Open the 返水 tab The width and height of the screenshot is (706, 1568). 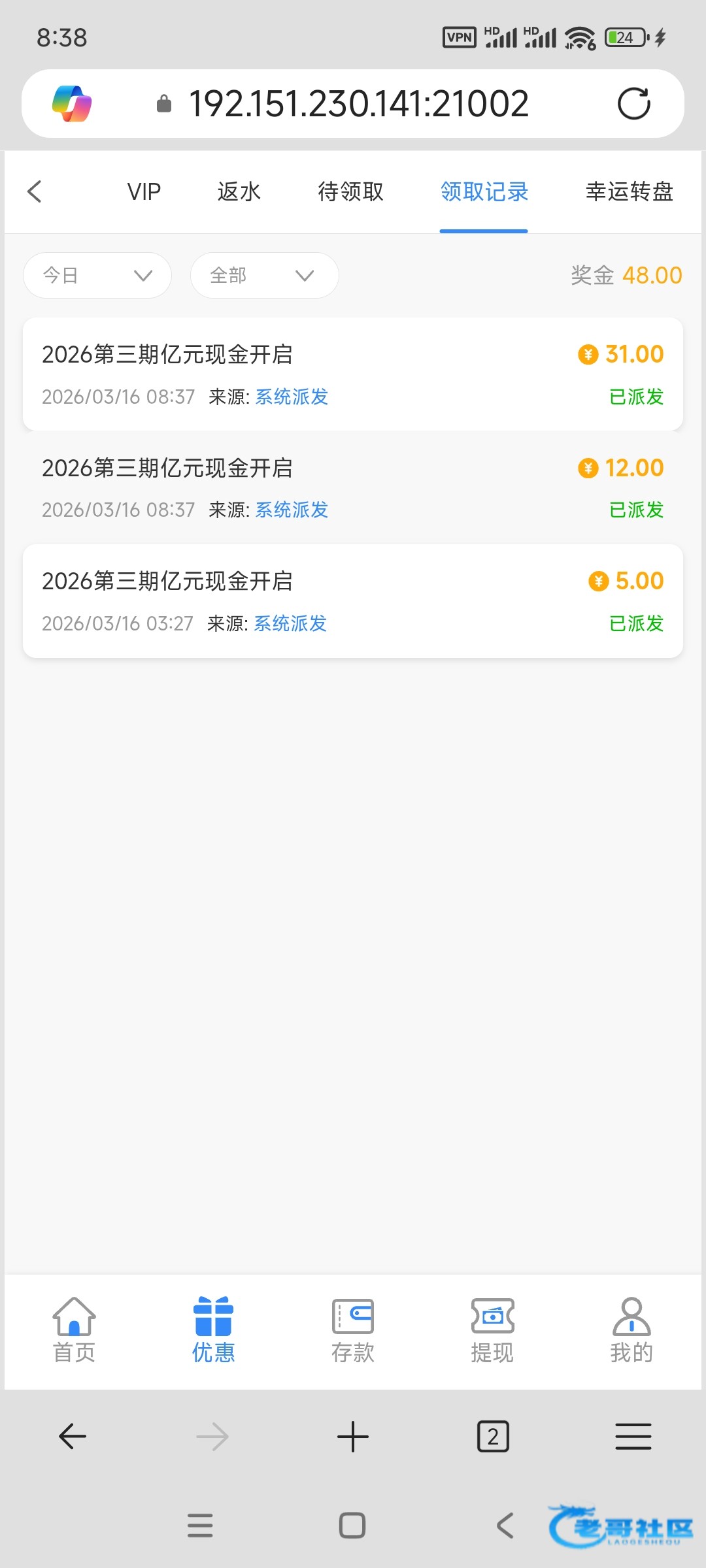point(239,192)
